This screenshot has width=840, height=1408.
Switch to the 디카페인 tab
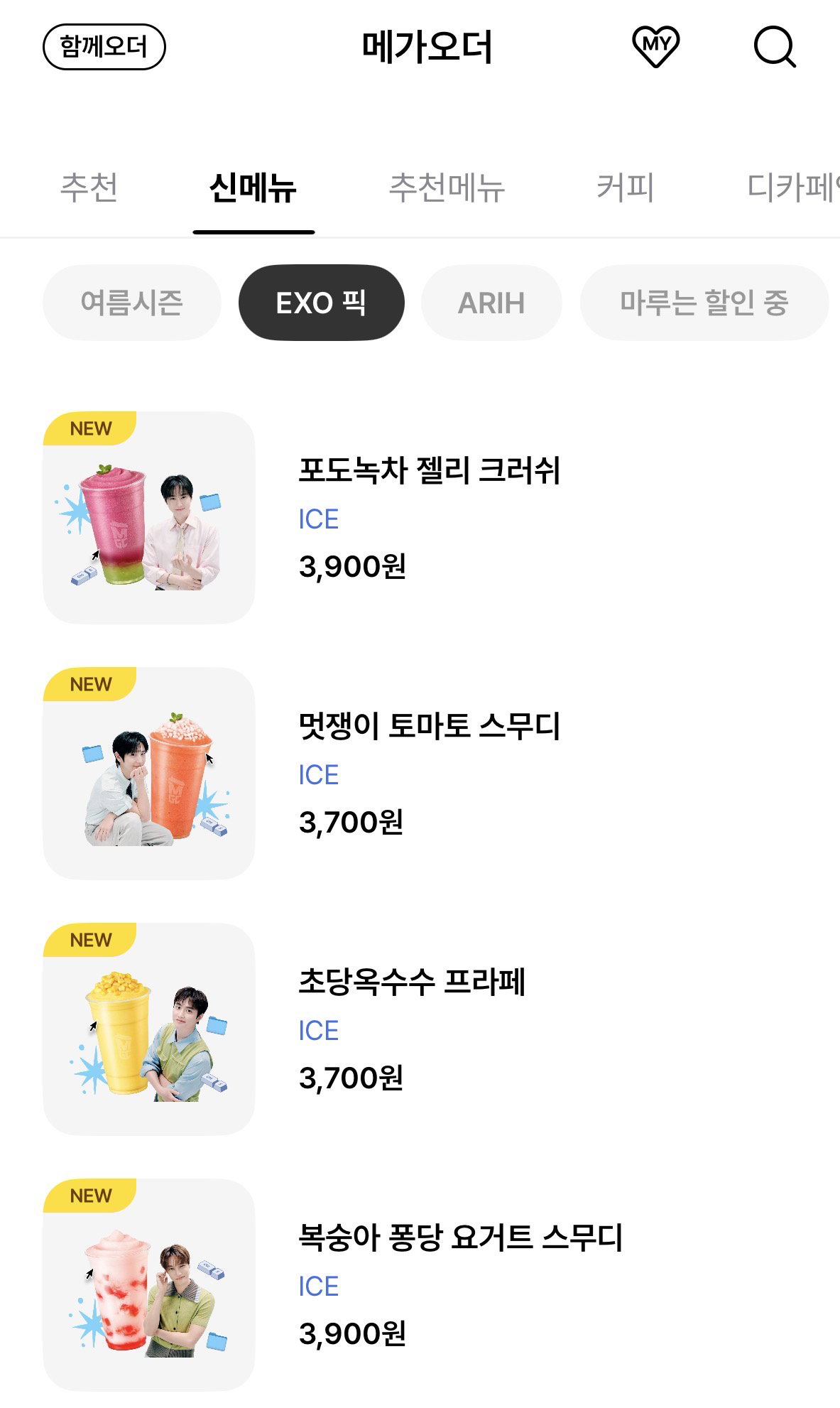(x=793, y=188)
